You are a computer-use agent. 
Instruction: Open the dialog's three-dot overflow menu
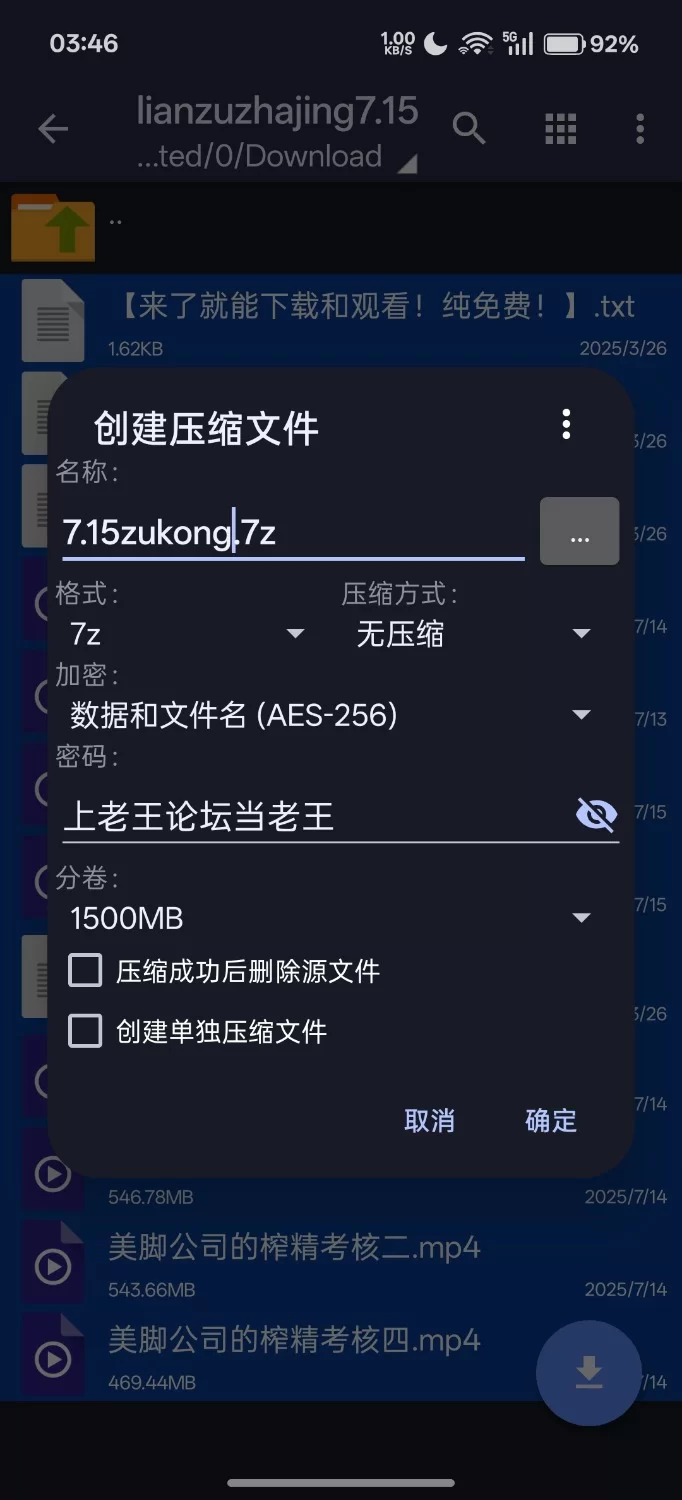[566, 425]
